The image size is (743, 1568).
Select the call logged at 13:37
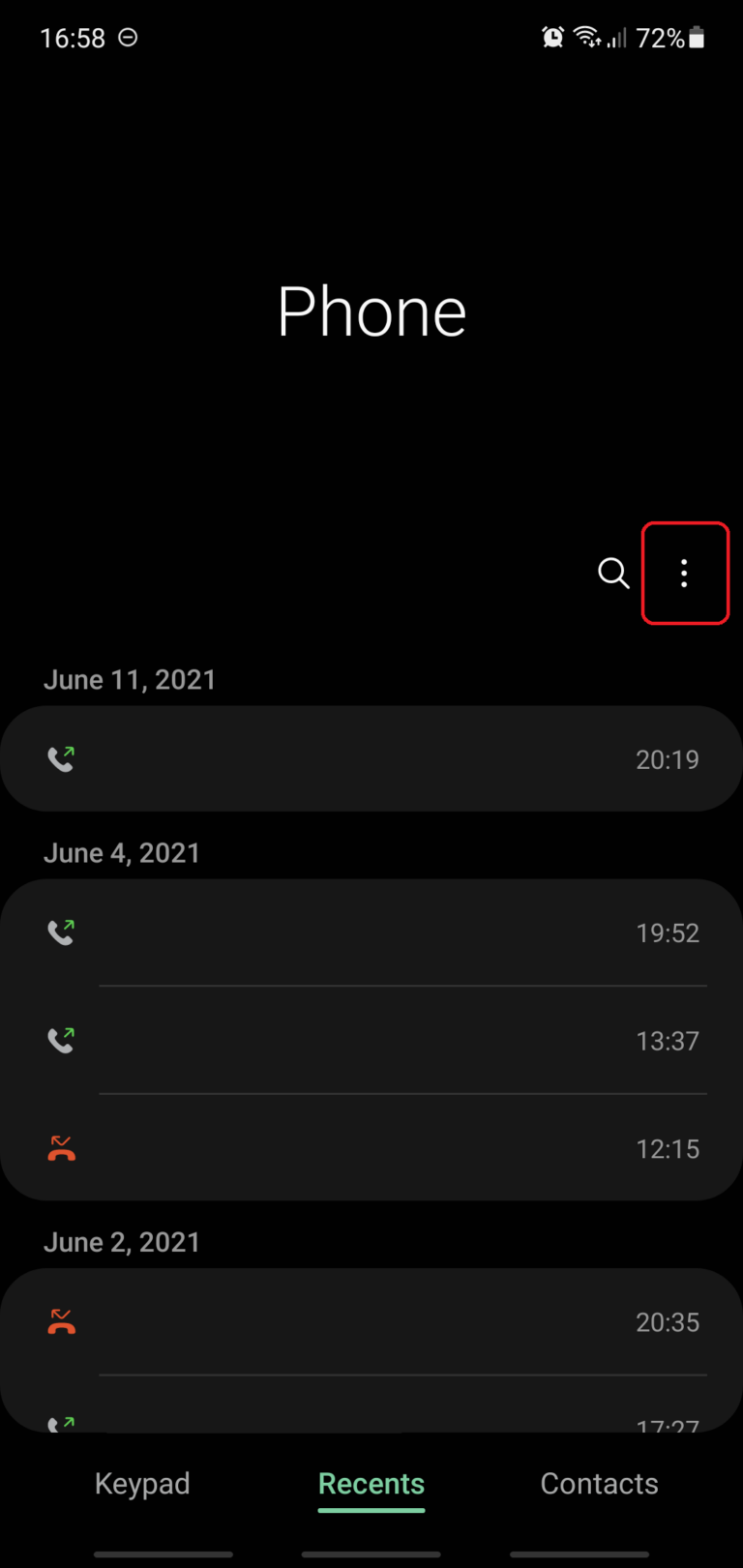(371, 1040)
